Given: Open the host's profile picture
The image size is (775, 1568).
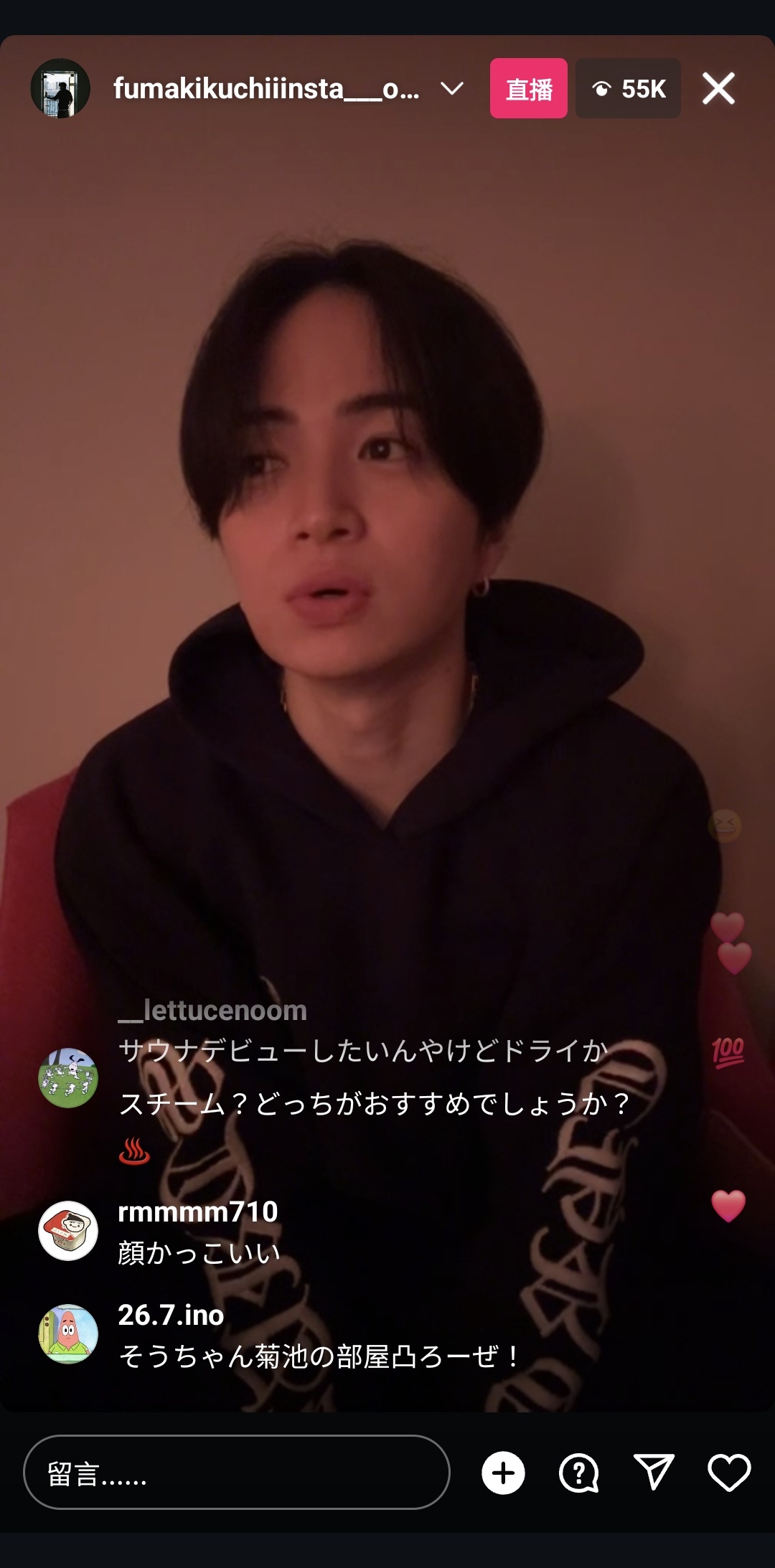Looking at the screenshot, I should [x=60, y=88].
